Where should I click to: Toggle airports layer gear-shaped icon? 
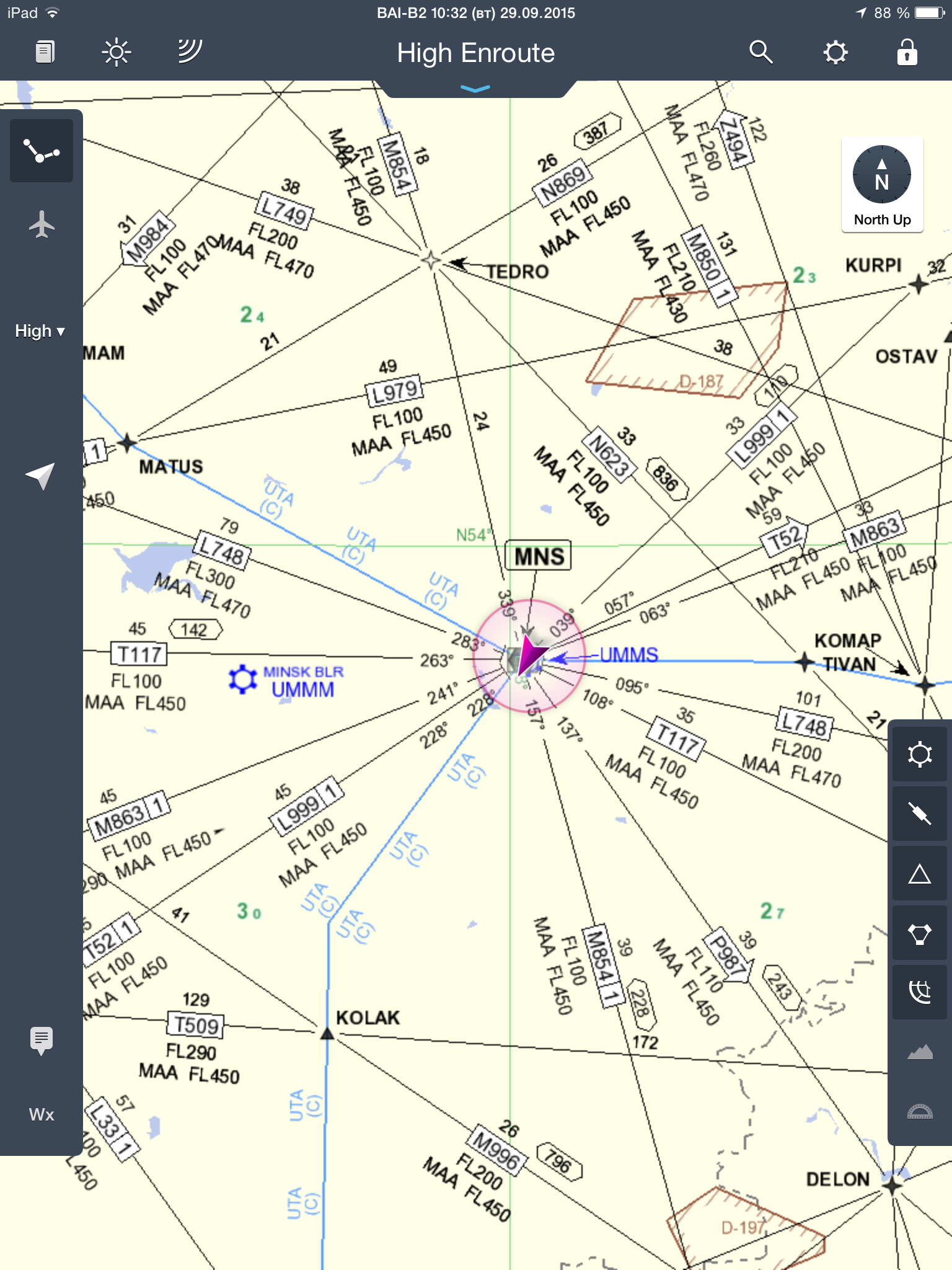pos(920,754)
